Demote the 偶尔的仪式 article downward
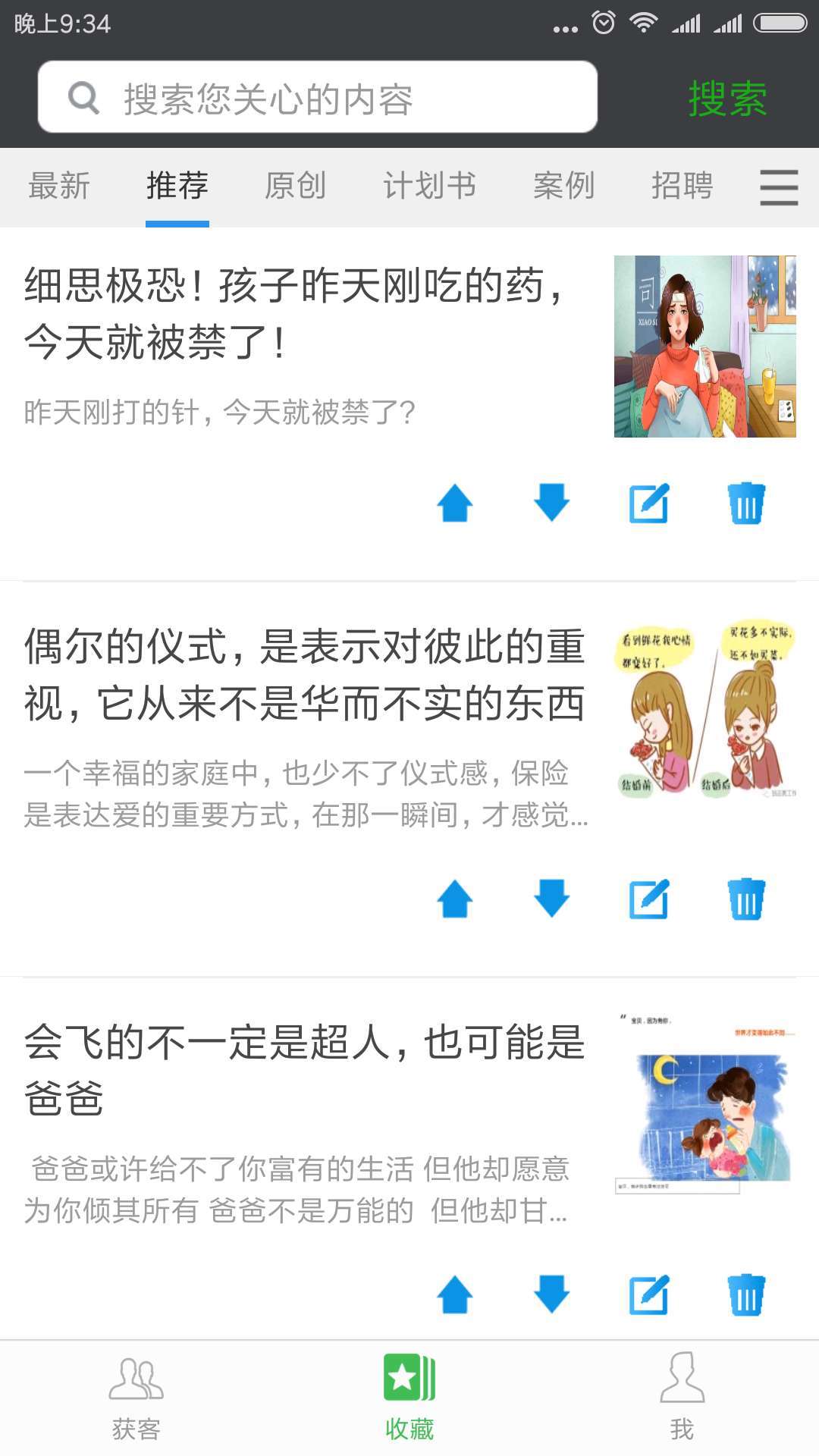 pyautogui.click(x=552, y=901)
